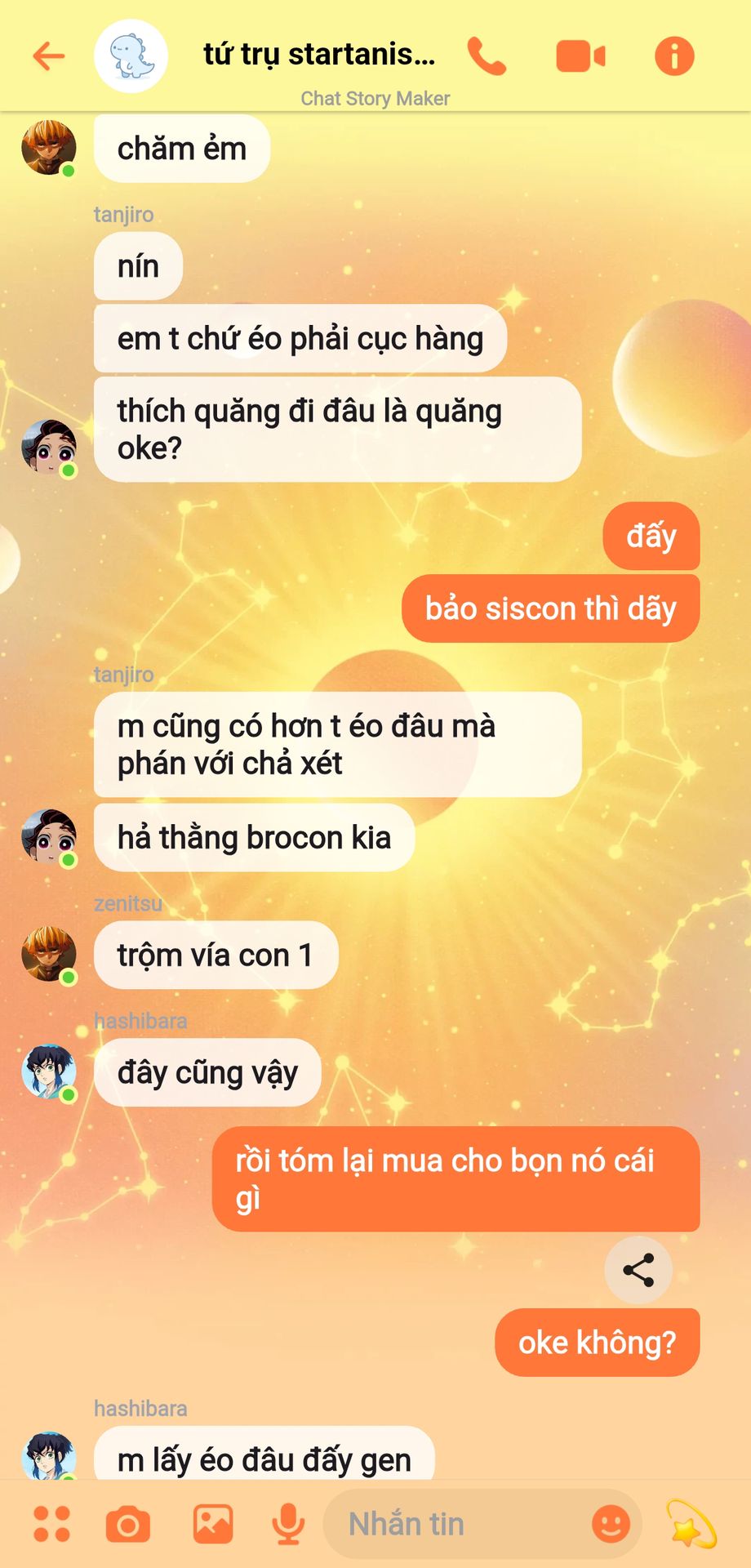The image size is (751, 1568).
Task: Open the emoji picker
Action: click(x=611, y=1524)
